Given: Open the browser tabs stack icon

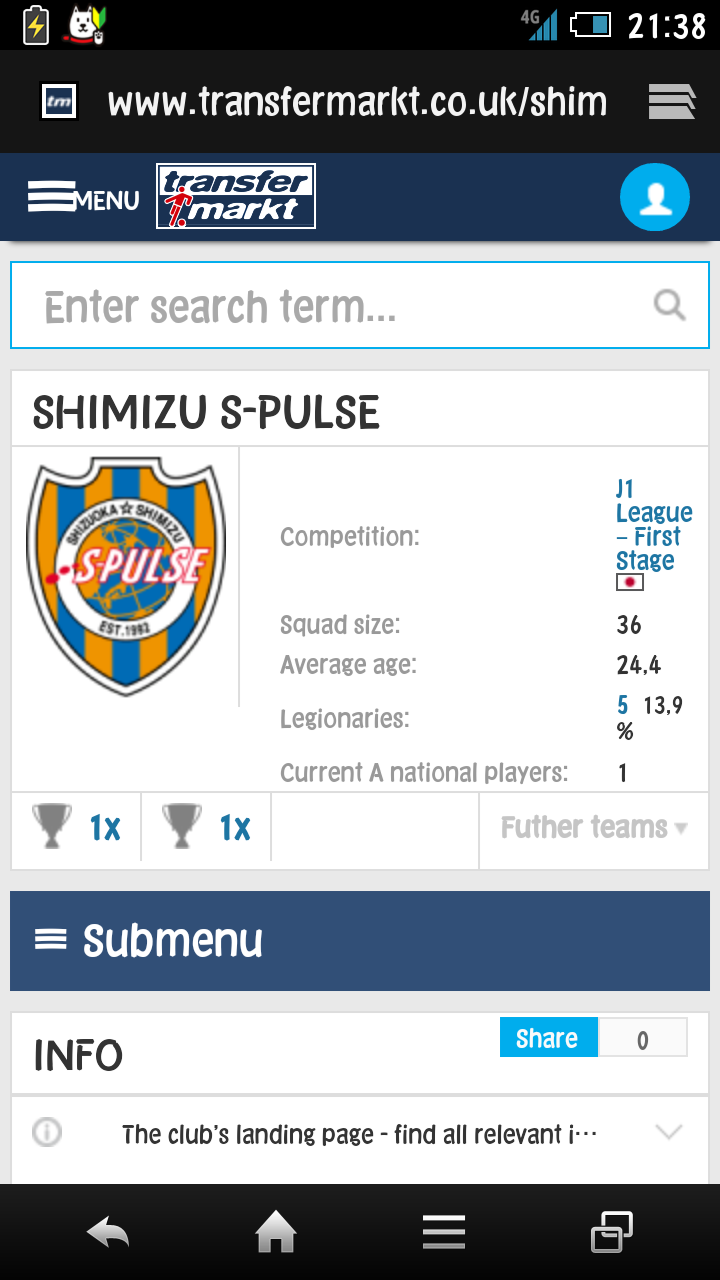Looking at the screenshot, I should [671, 101].
